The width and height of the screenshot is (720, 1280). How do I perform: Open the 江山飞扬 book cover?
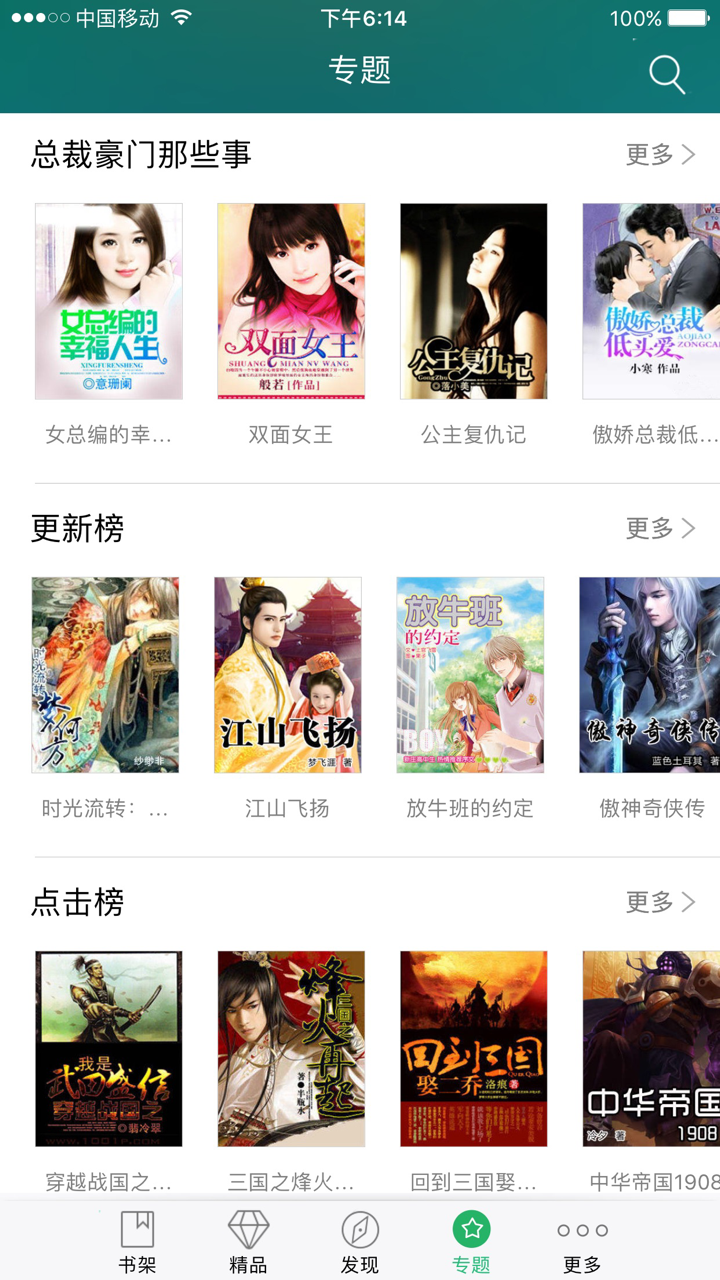[x=288, y=675]
